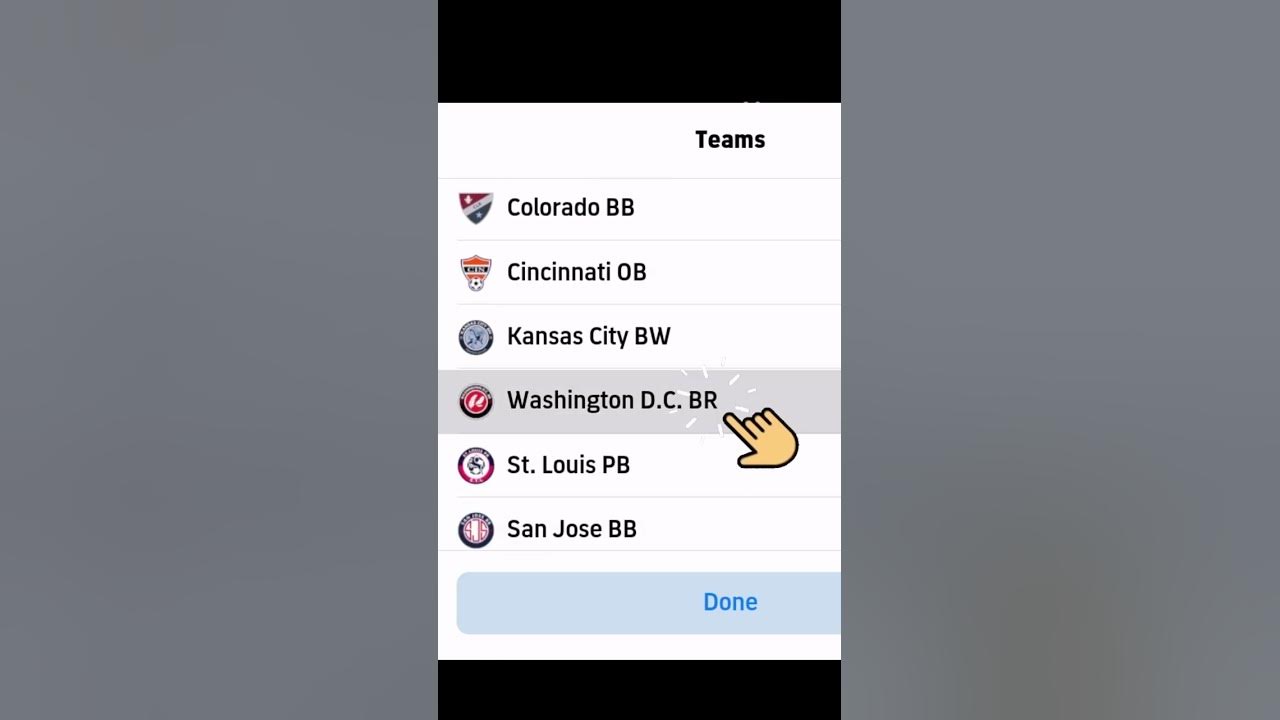Pick San Jose BB from teams

(571, 529)
